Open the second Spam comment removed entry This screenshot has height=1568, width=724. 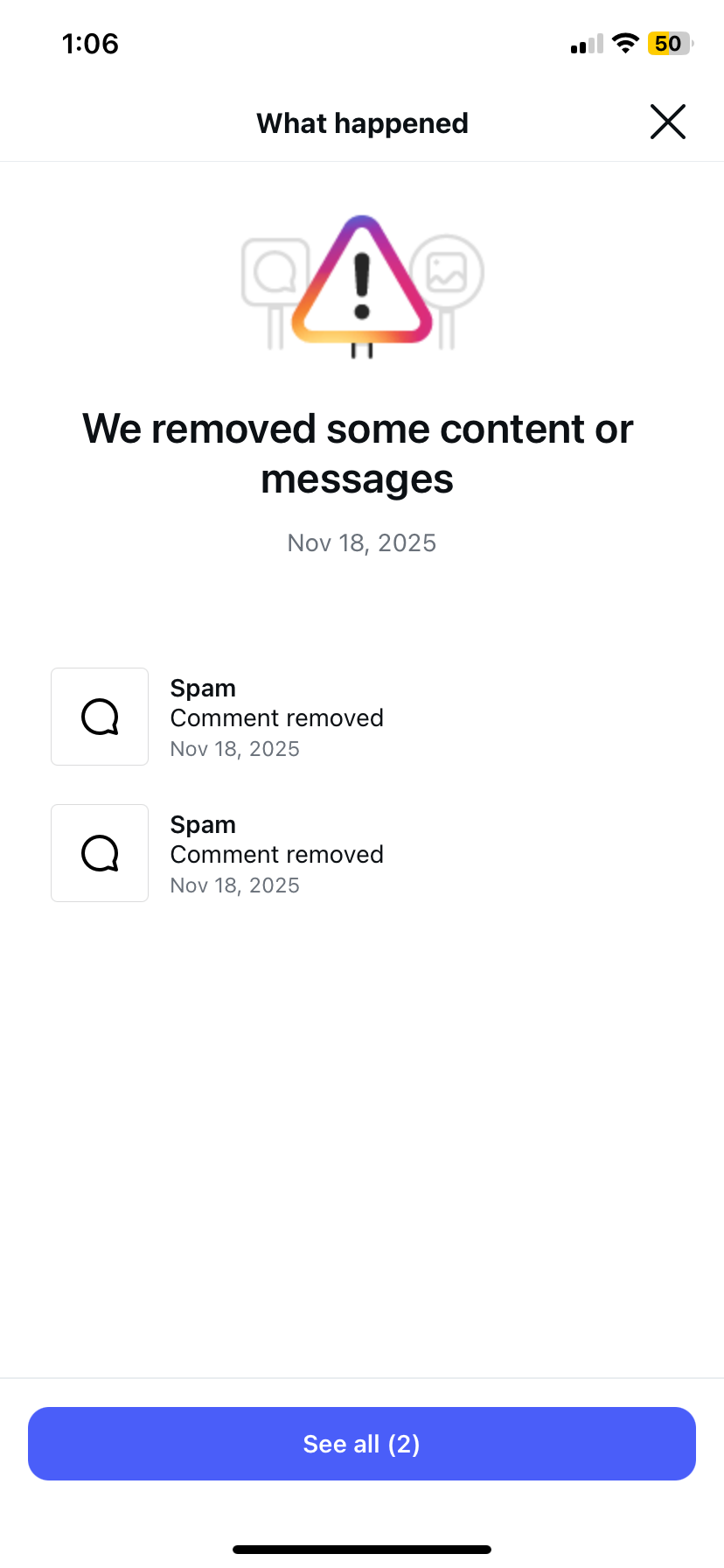coord(276,854)
